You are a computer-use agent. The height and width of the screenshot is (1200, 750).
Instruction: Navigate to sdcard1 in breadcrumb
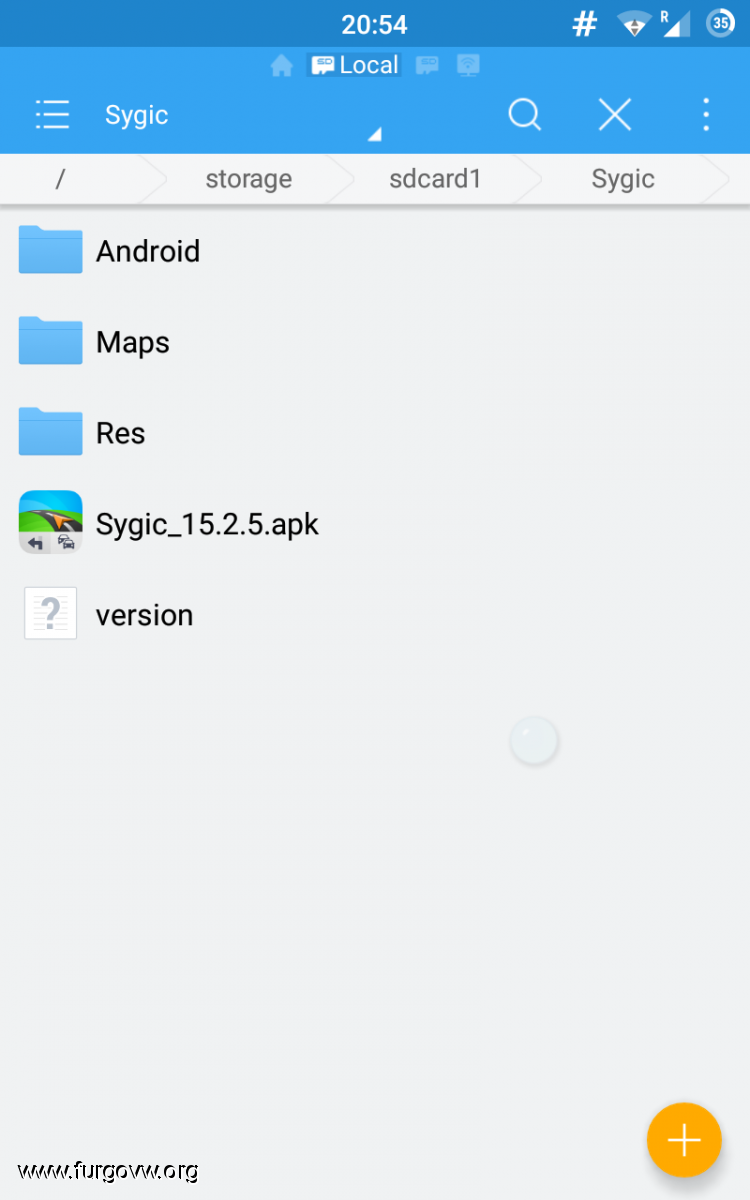click(435, 179)
